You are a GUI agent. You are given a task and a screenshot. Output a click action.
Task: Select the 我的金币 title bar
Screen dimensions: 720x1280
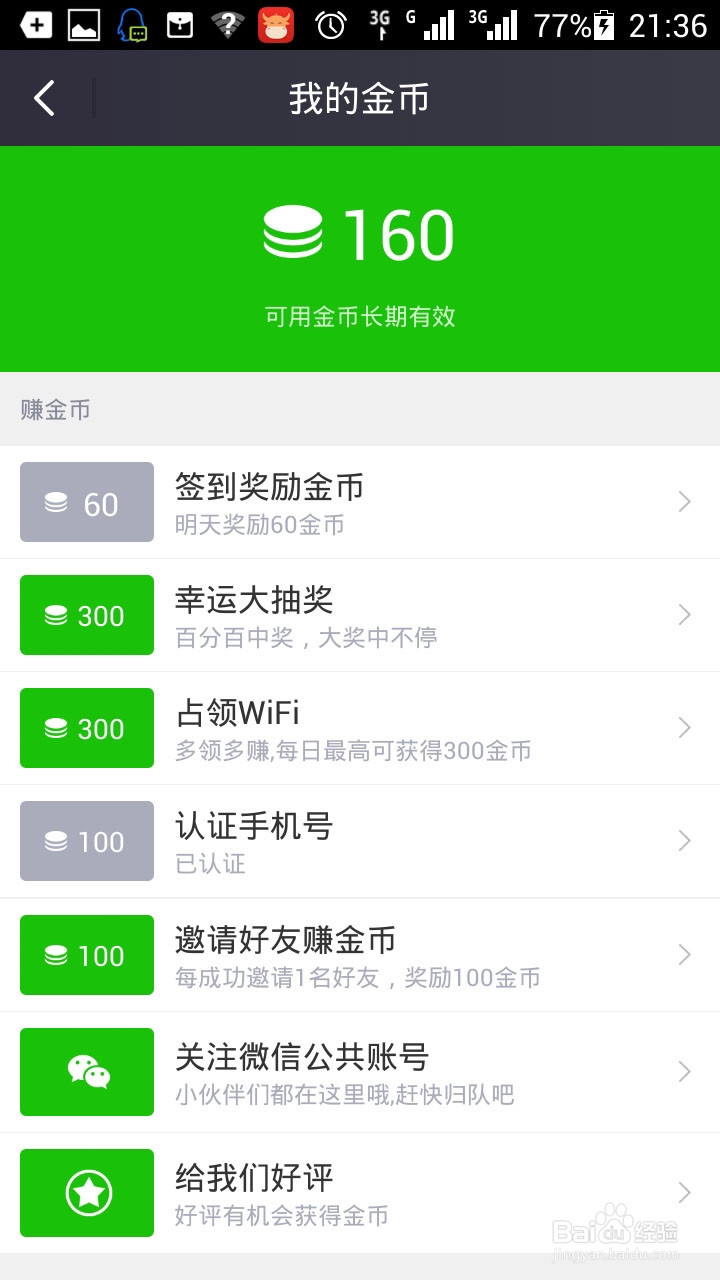coord(360,98)
